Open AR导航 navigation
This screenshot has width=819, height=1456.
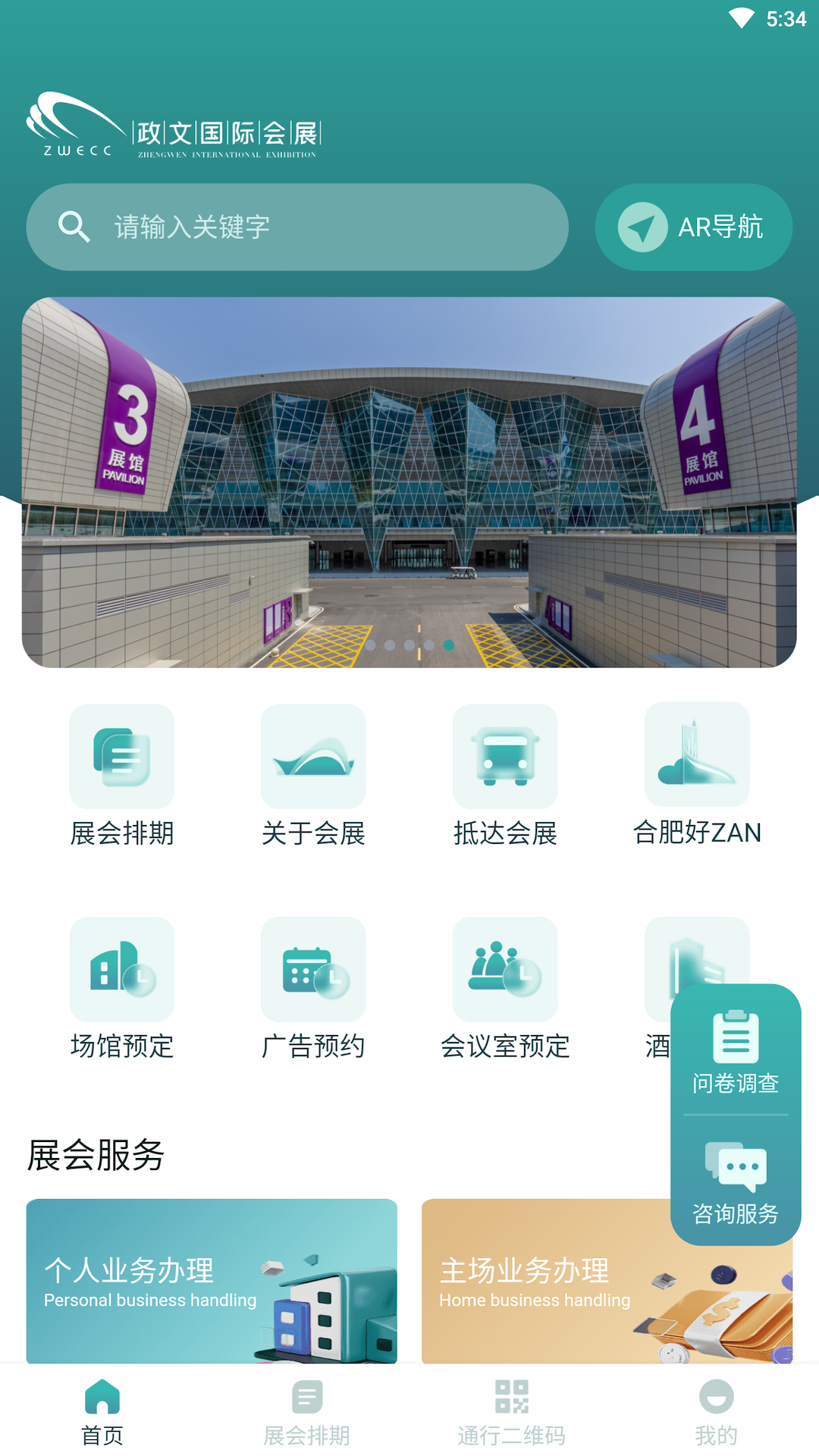coord(693,227)
